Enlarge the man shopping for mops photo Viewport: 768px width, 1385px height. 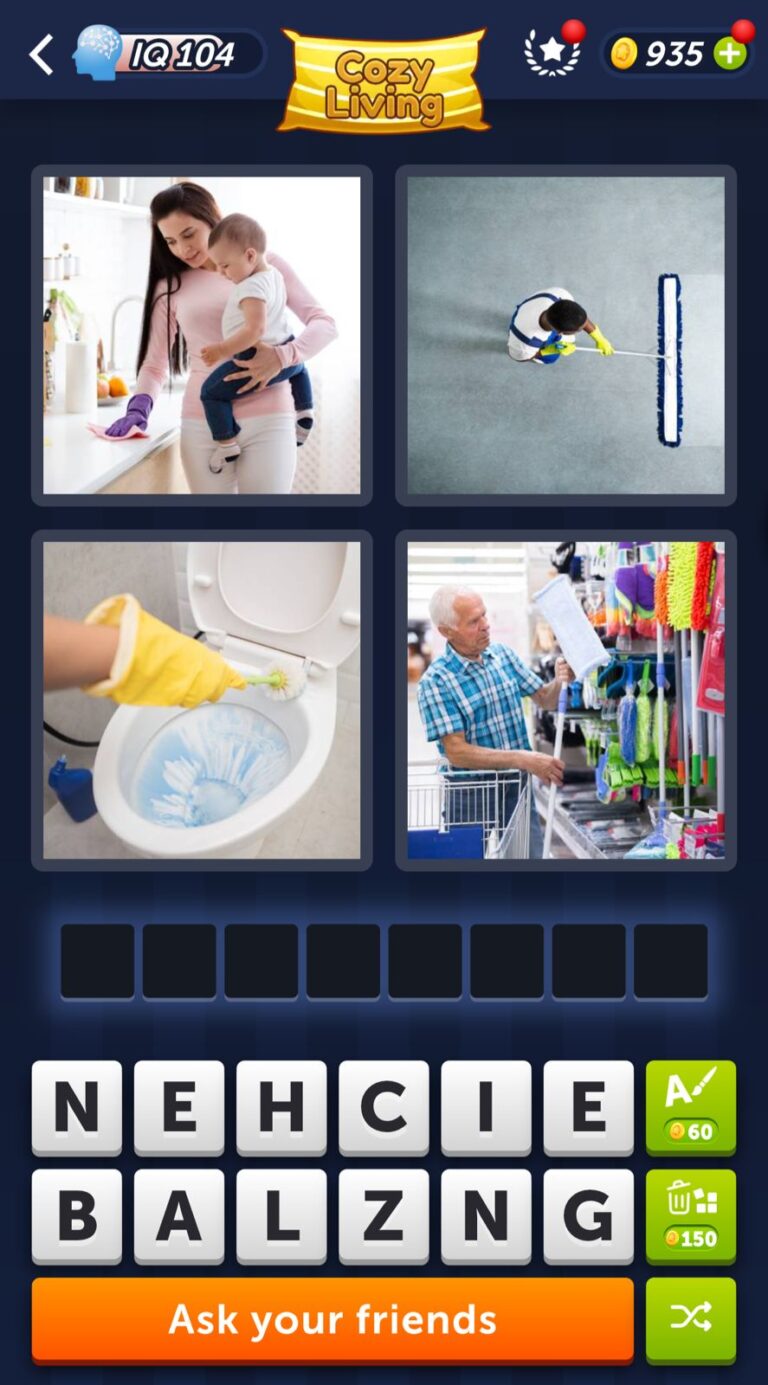click(x=566, y=700)
